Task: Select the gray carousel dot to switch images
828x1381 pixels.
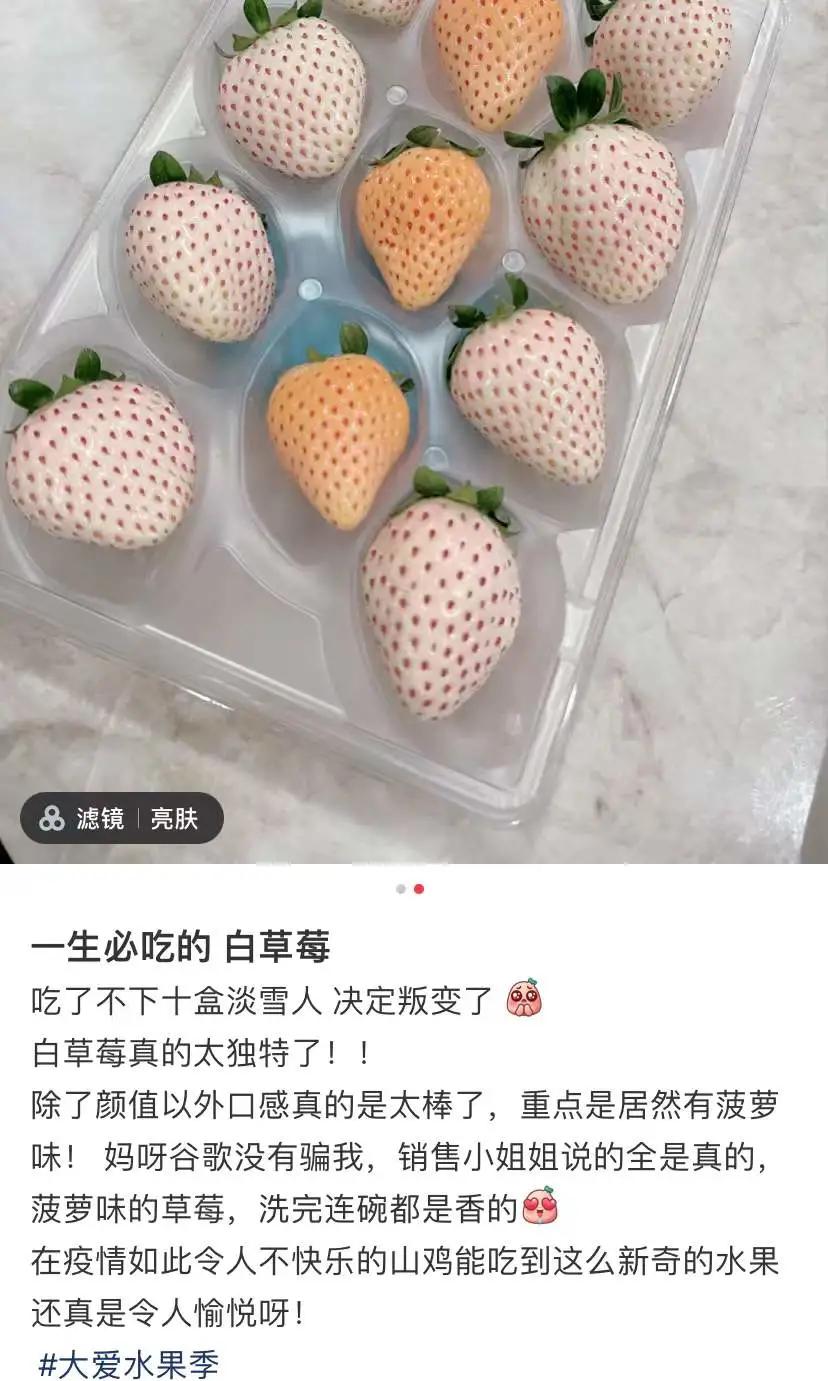Action: tap(400, 888)
